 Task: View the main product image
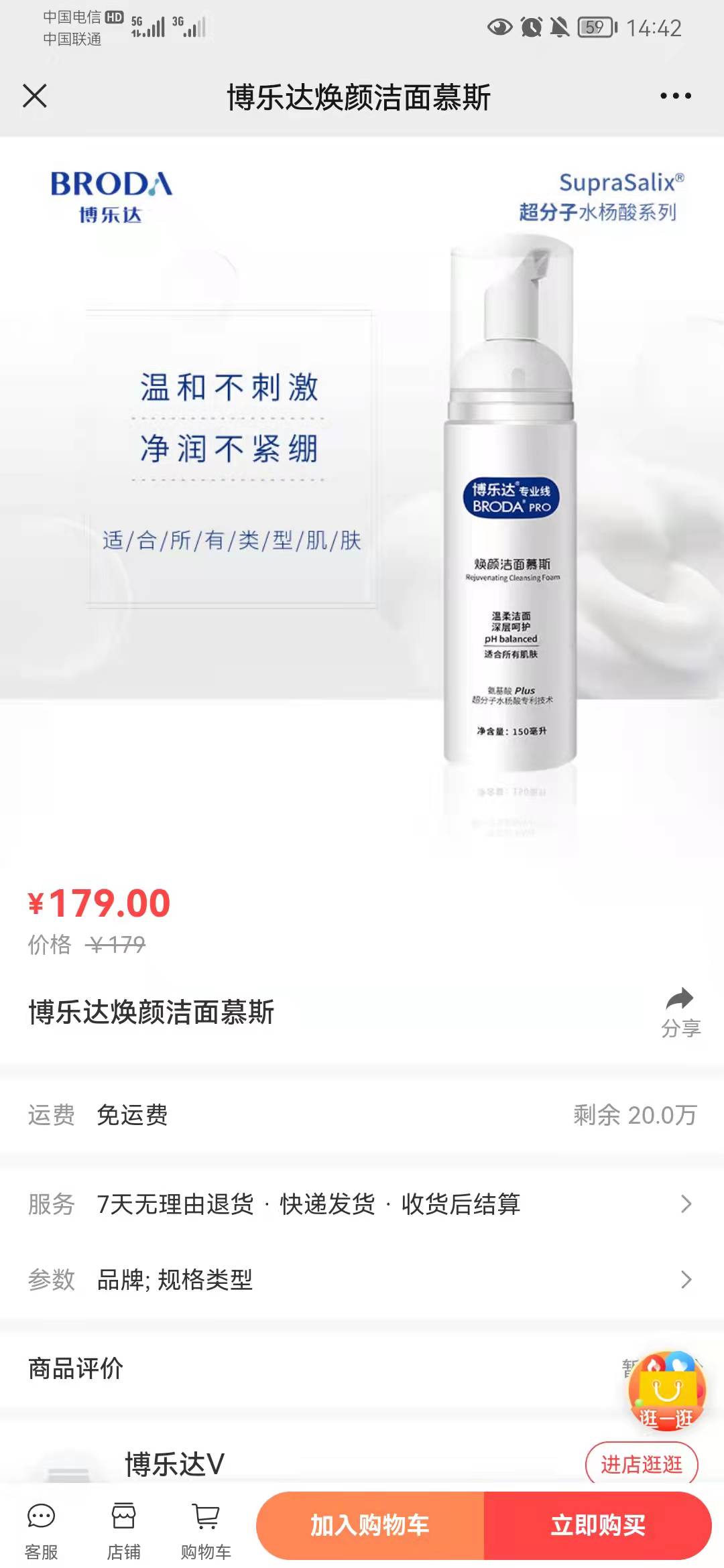pos(362,496)
